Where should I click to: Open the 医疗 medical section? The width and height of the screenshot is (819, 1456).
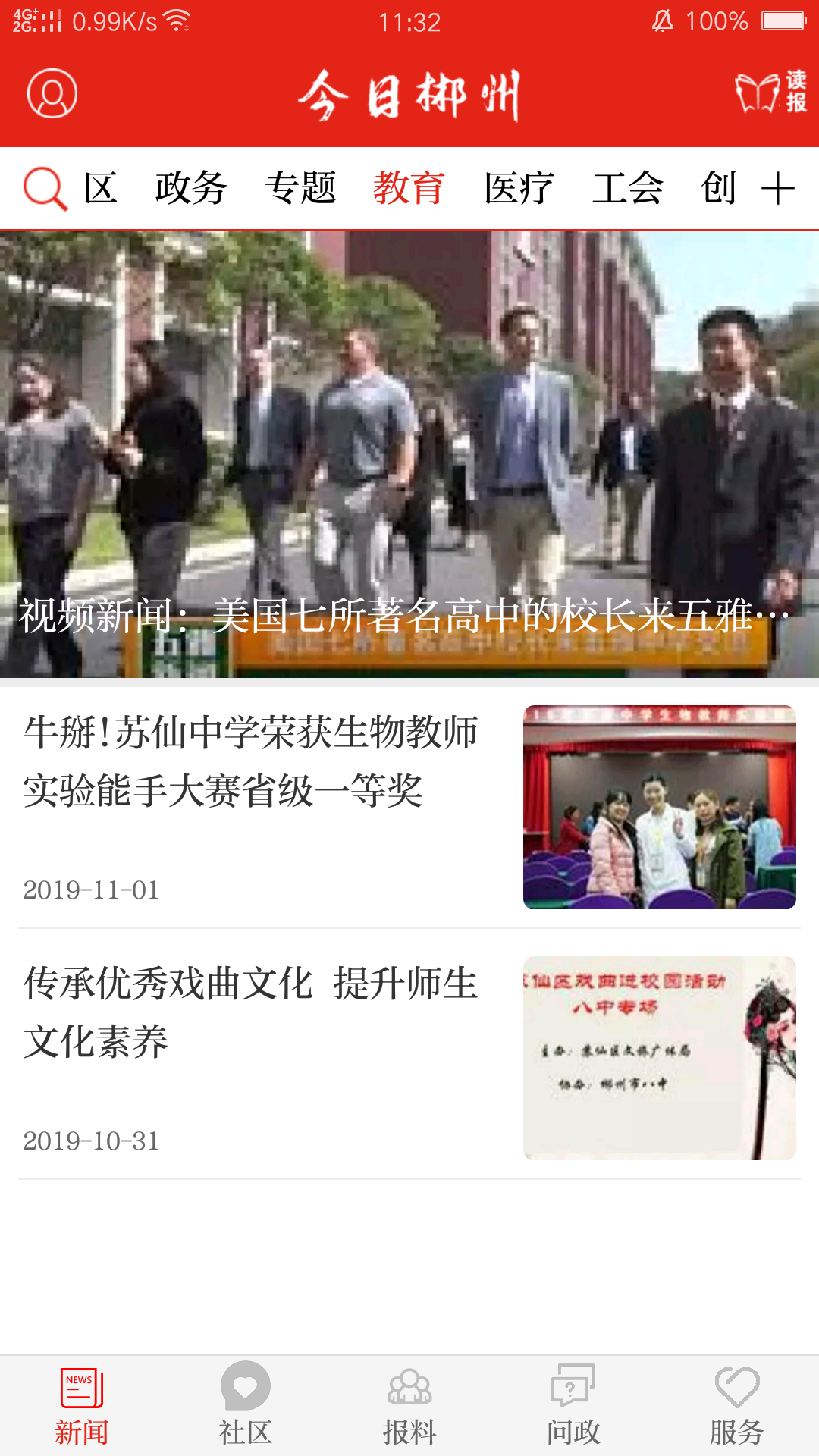(x=519, y=190)
